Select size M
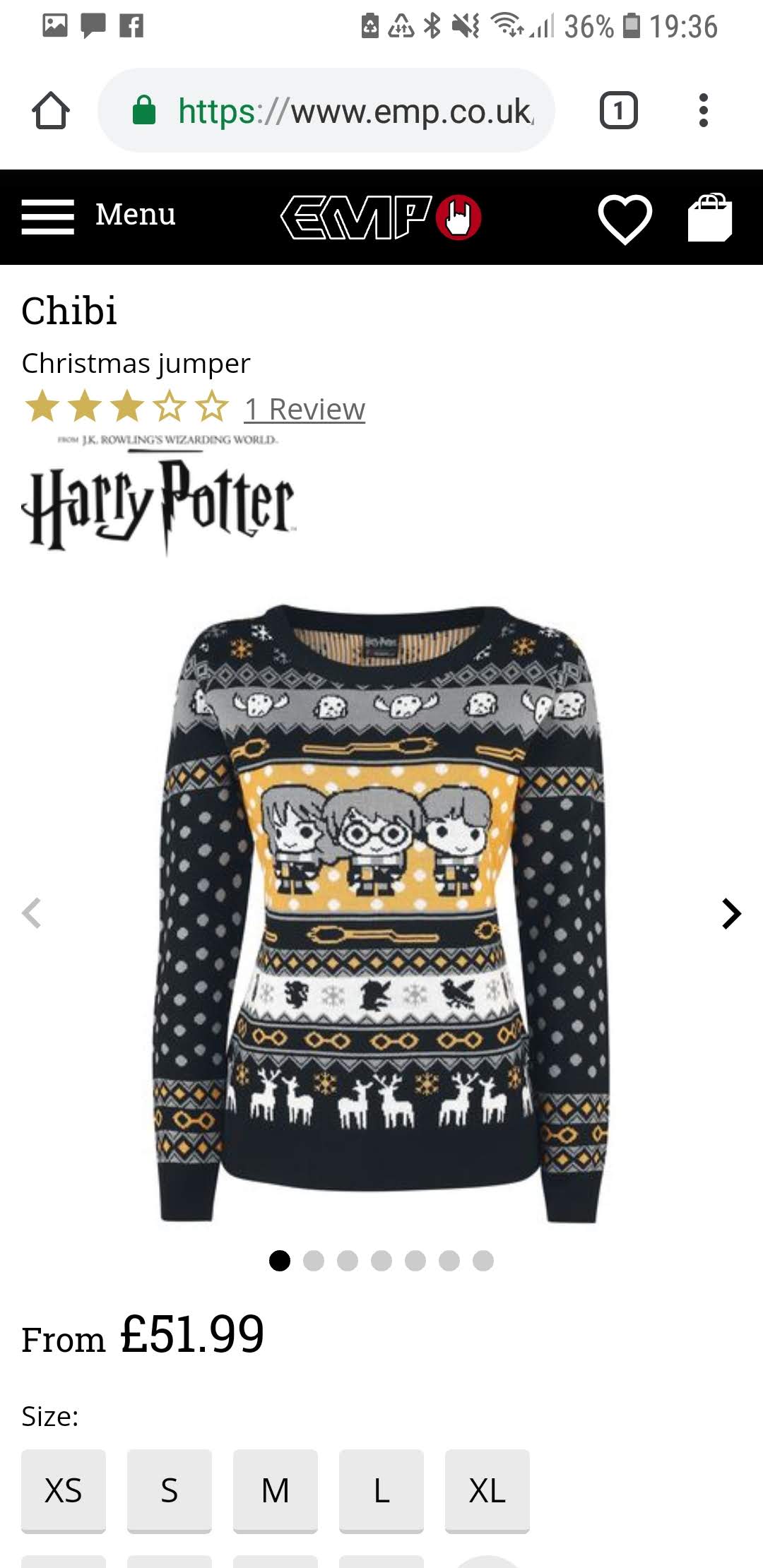This screenshot has width=763, height=1568. pyautogui.click(x=276, y=1490)
